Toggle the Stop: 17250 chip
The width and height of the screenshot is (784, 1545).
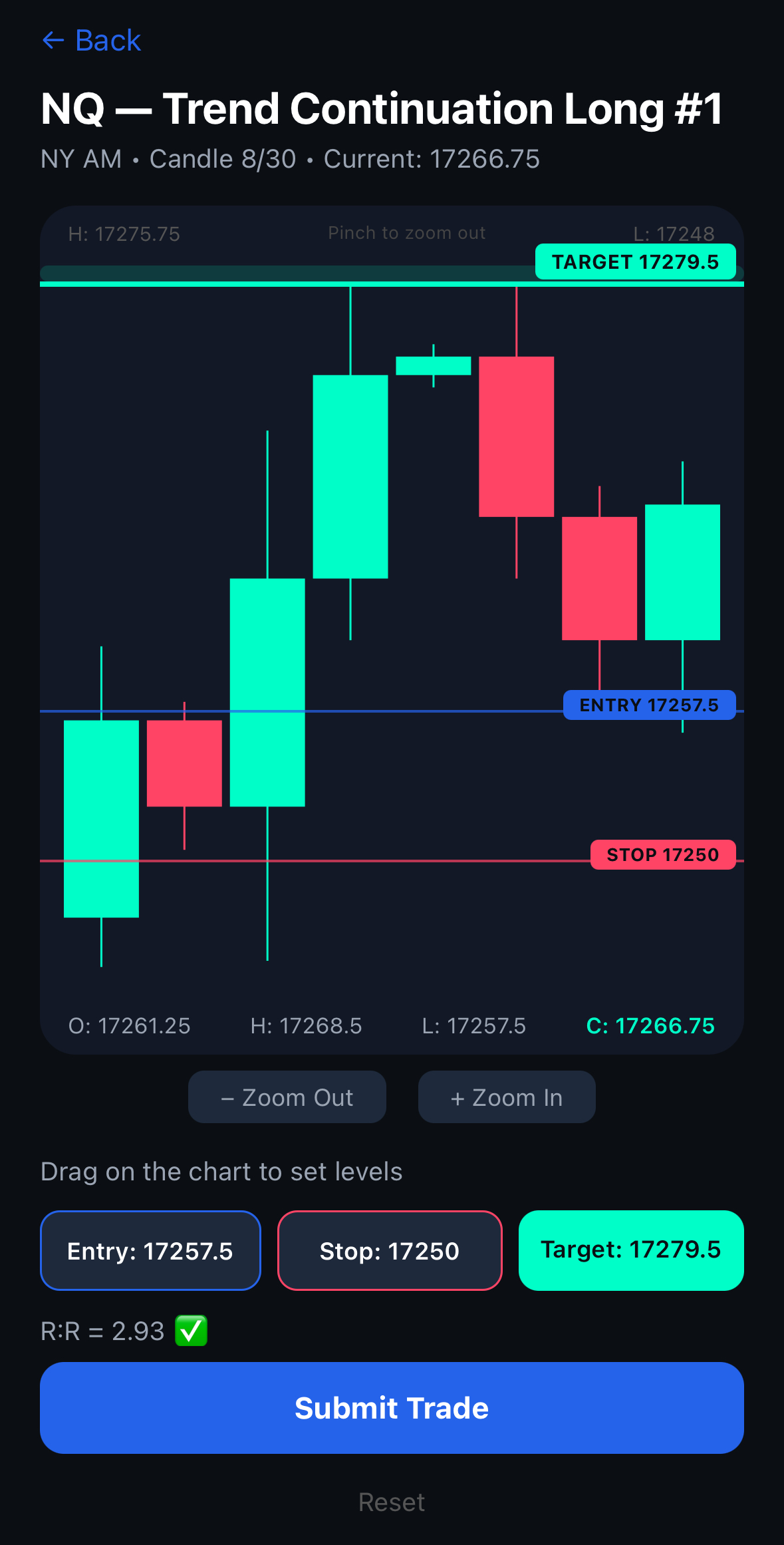coord(389,1250)
